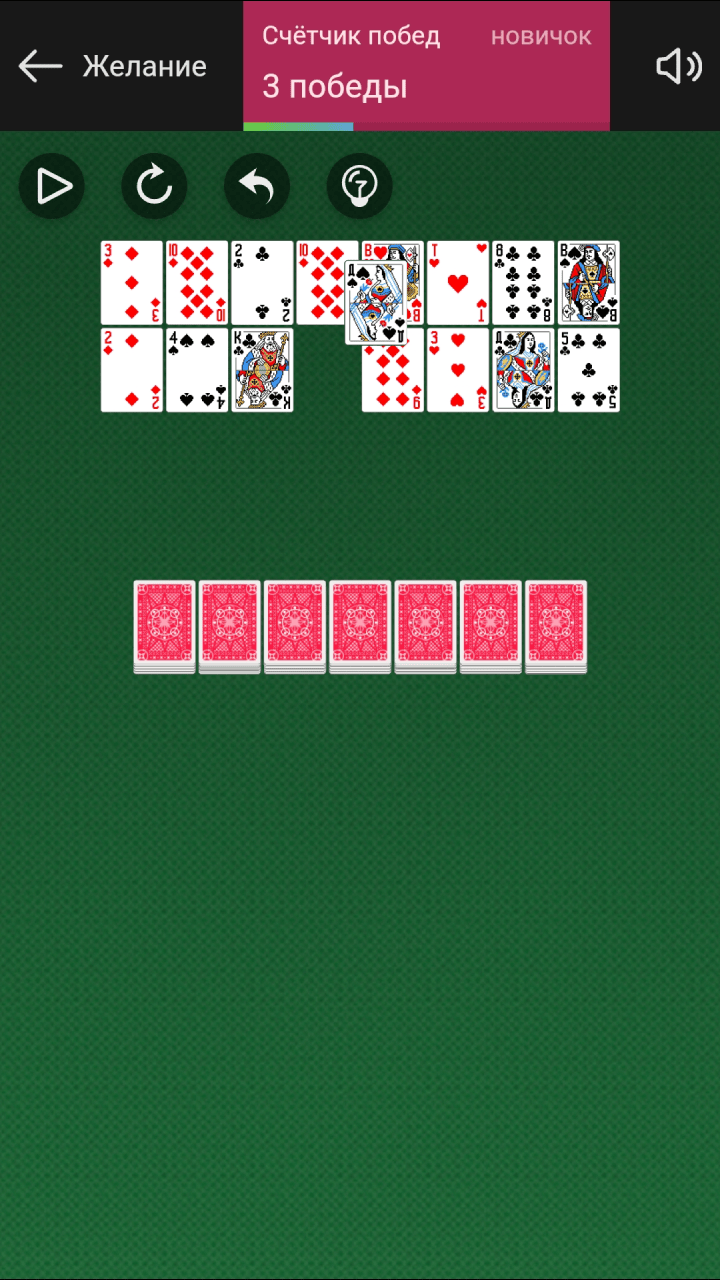Screen dimensions: 720x1280
Task: Toggle sound with the speaker icon
Action: coord(678,67)
